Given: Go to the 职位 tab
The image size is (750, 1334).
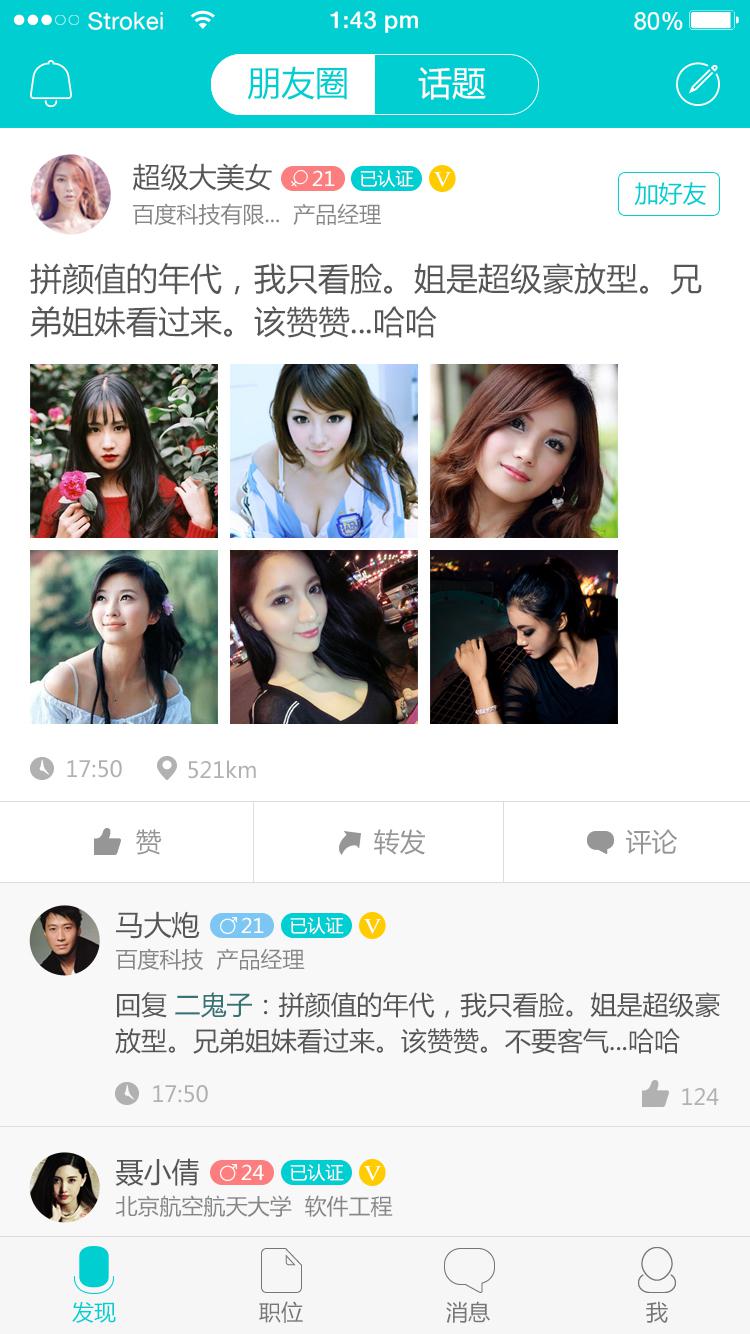Looking at the screenshot, I should click(x=281, y=1285).
